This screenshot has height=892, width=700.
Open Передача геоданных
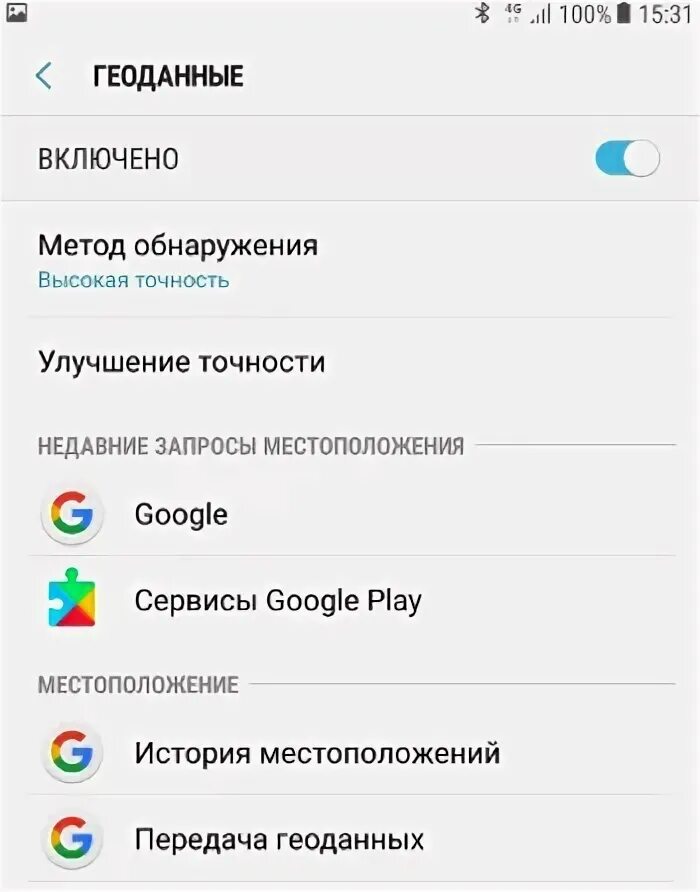pos(350,839)
